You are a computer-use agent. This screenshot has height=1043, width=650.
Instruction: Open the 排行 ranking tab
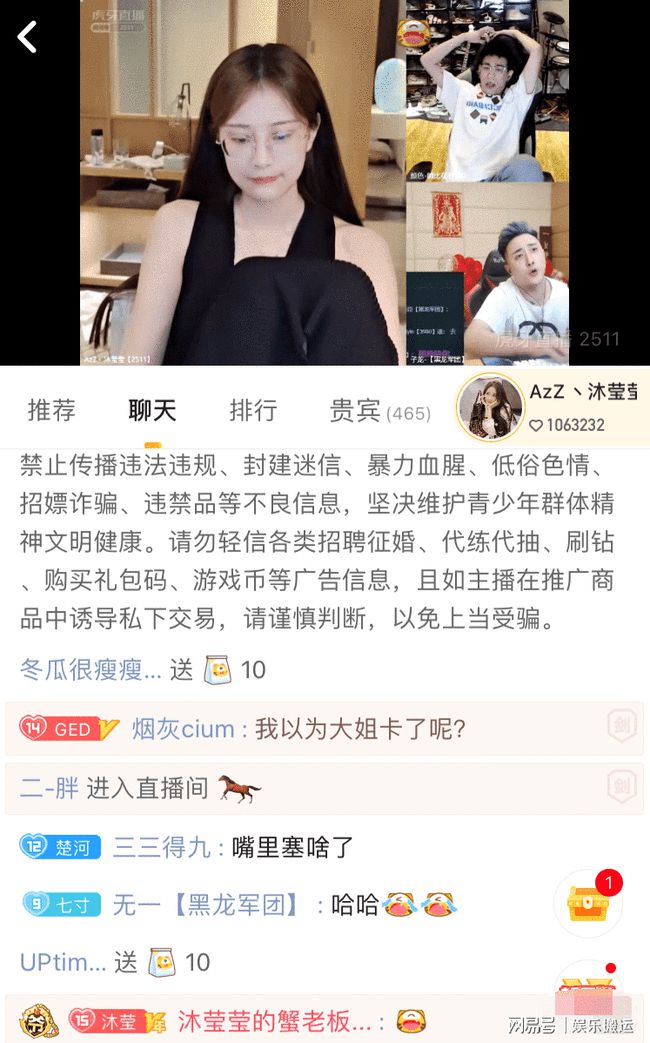[253, 410]
